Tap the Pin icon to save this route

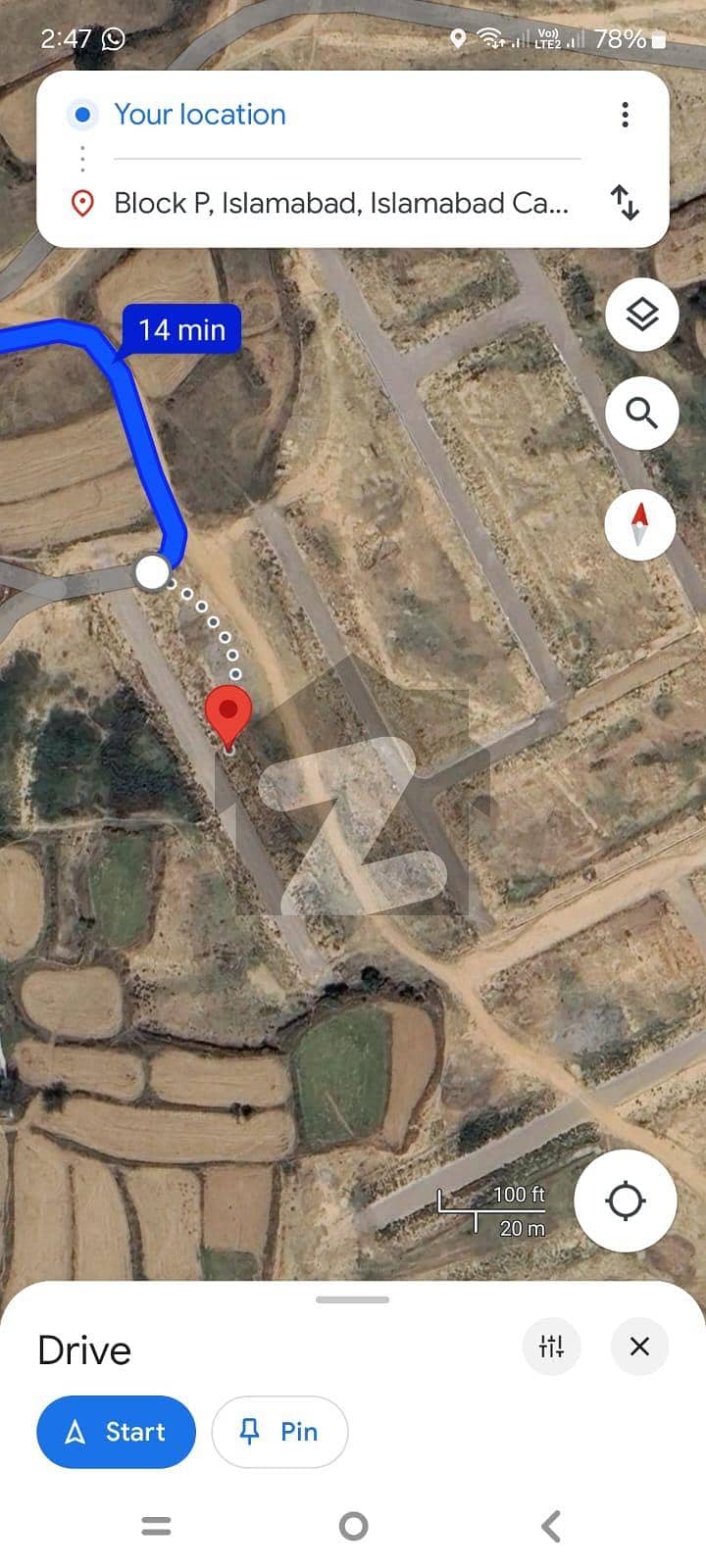[x=279, y=1432]
